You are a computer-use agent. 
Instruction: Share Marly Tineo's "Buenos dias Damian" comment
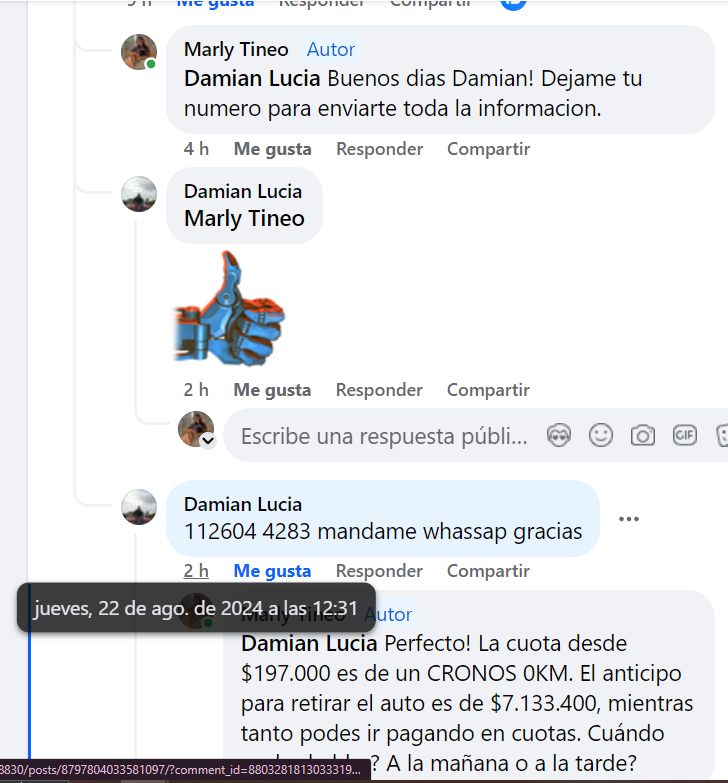(488, 149)
